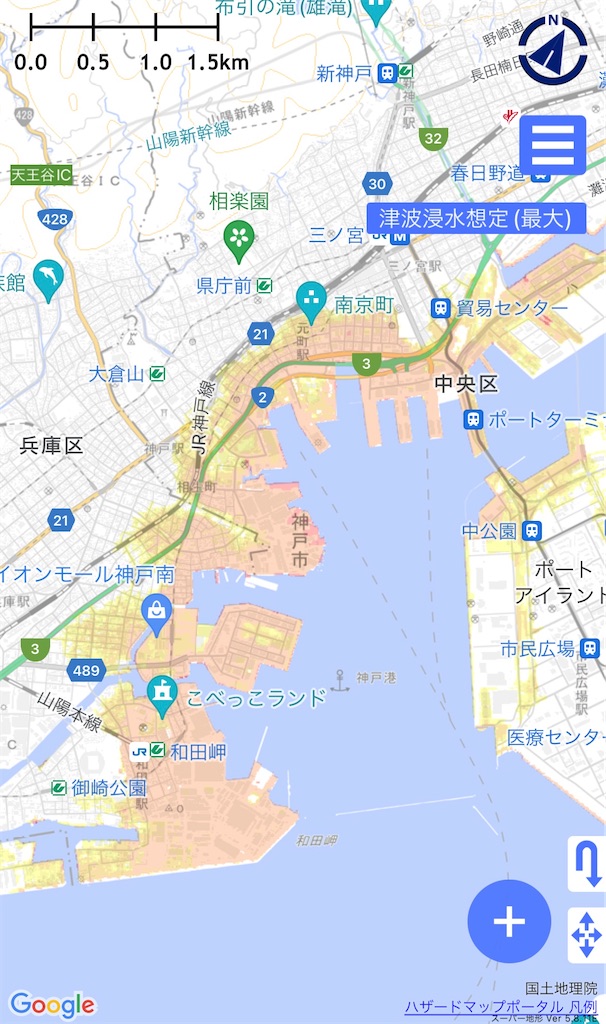606x1024 pixels.
Task: Tap the 県庁前 station icon
Action: tap(266, 286)
